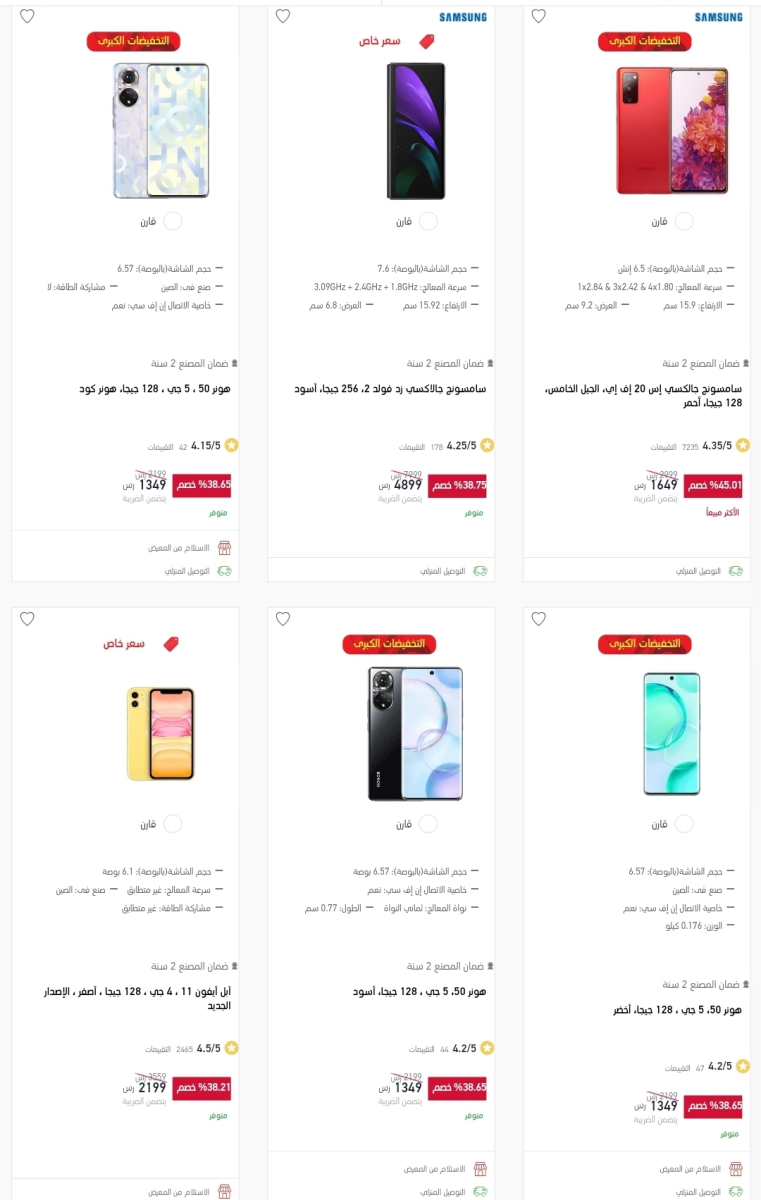Mark Honor 50 green for comparison

pyautogui.click(x=684, y=824)
